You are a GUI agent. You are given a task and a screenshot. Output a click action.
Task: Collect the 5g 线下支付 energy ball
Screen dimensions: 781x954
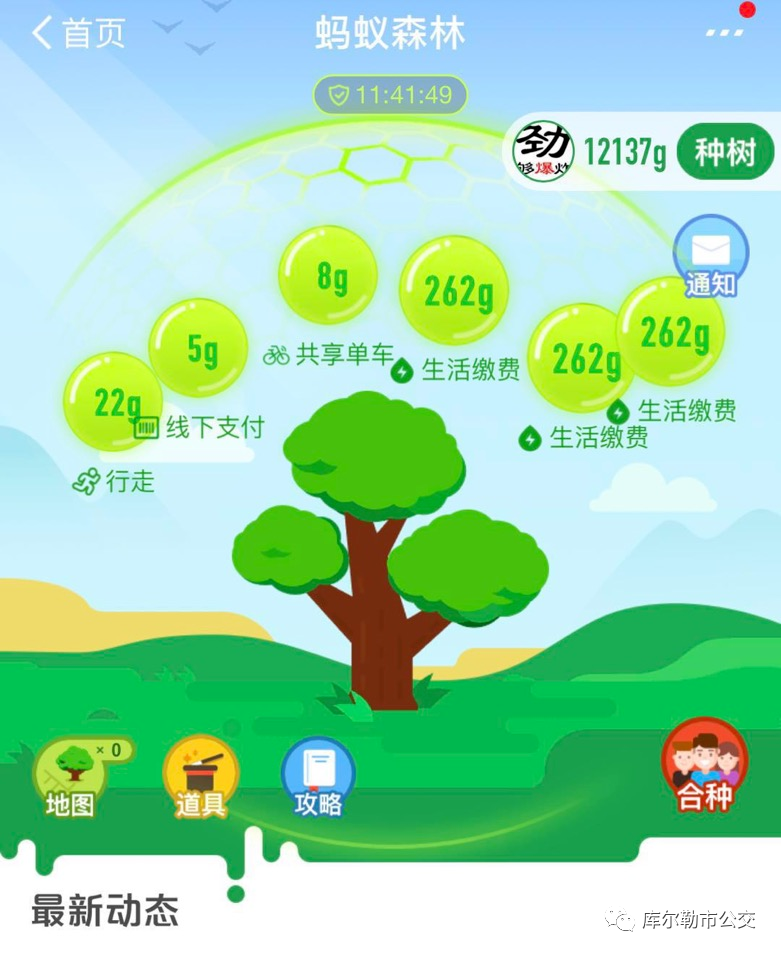point(198,347)
